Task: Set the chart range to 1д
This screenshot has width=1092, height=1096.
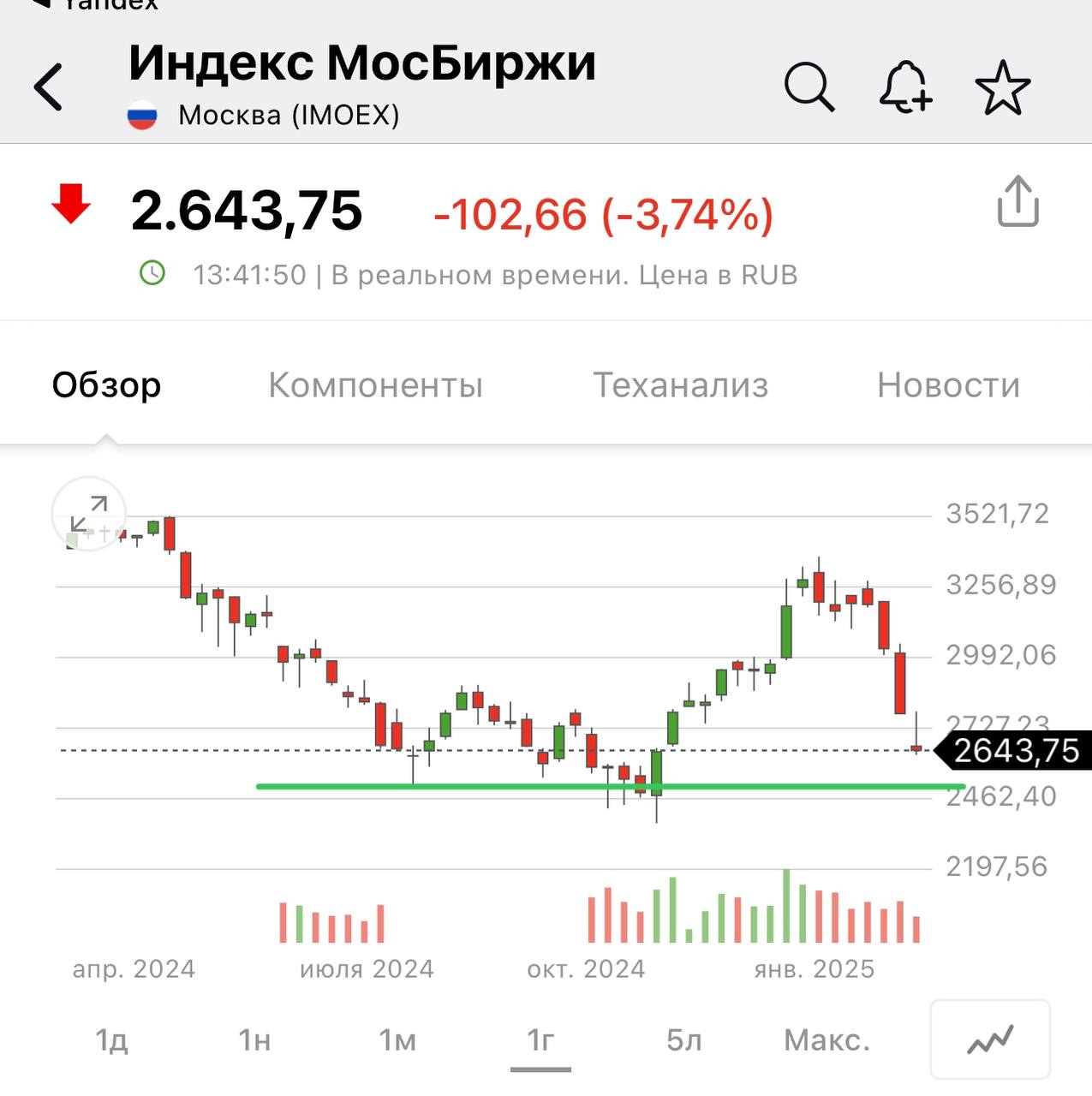Action: pyautogui.click(x=111, y=1040)
